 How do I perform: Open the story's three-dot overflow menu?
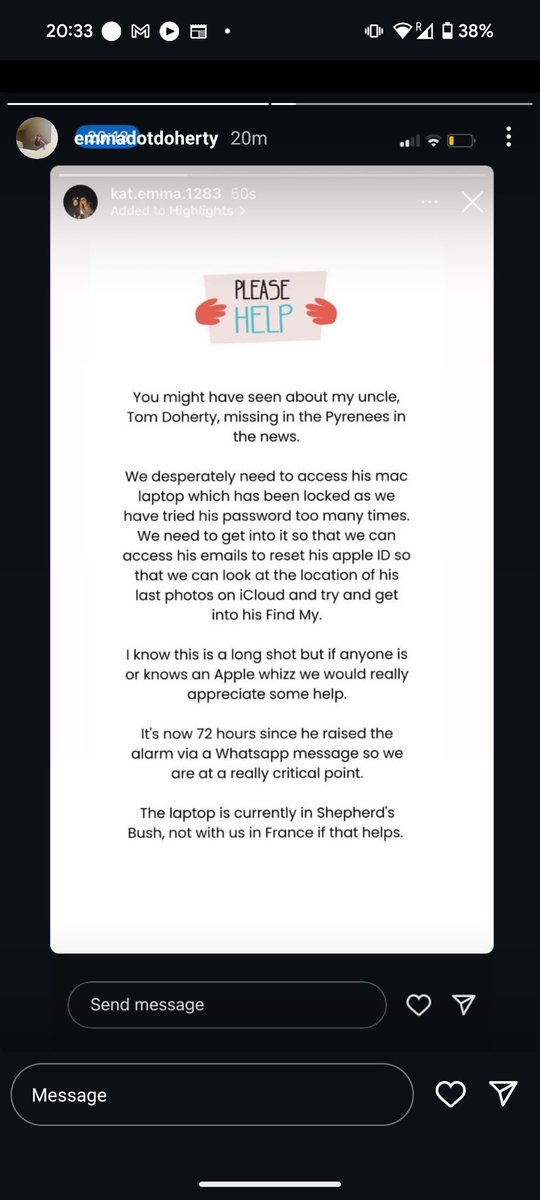pos(509,137)
